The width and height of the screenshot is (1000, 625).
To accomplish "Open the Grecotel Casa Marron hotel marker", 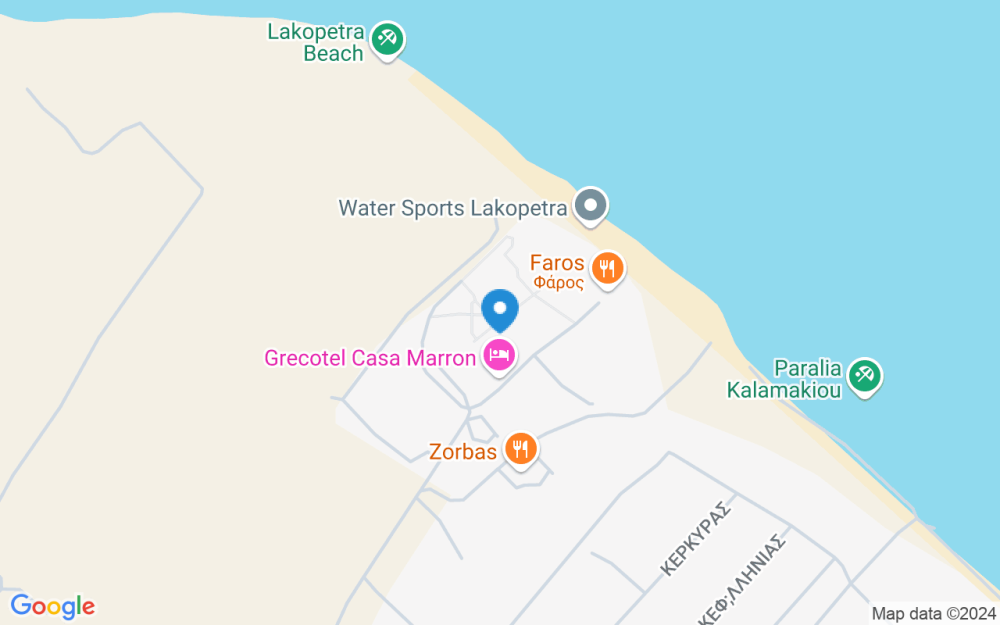I will [x=499, y=354].
